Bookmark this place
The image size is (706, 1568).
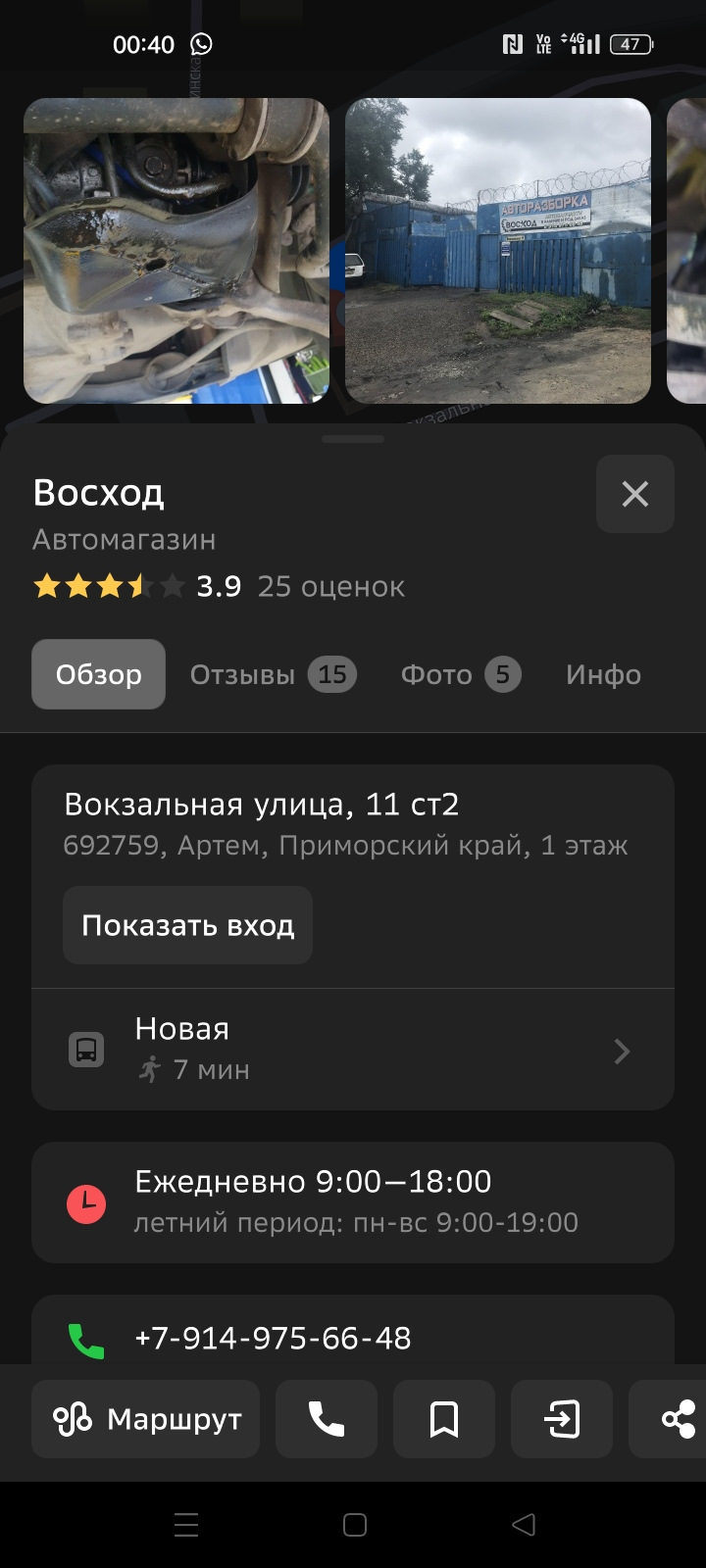pyautogui.click(x=444, y=1419)
